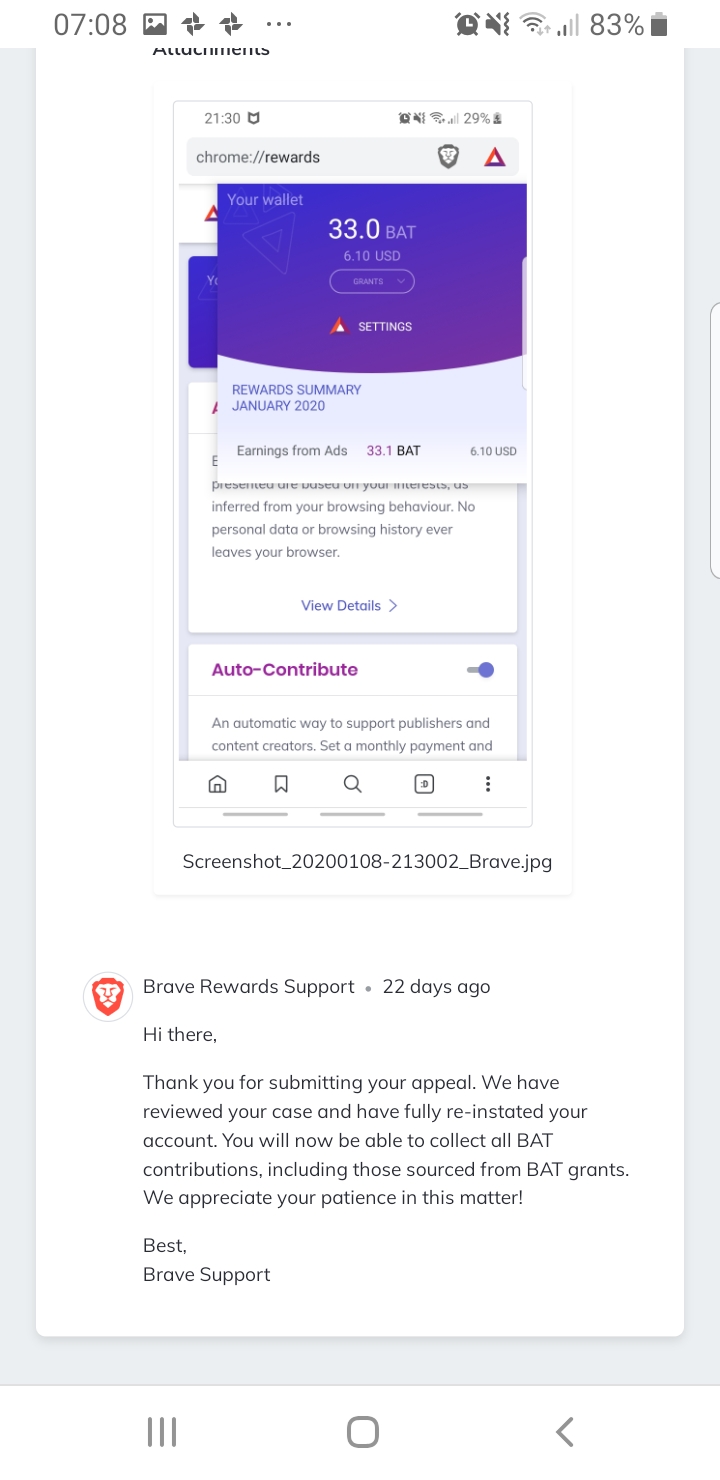The width and height of the screenshot is (720, 1480).
Task: Open the attached Brave screenshot thumbnail
Action: pos(353,464)
